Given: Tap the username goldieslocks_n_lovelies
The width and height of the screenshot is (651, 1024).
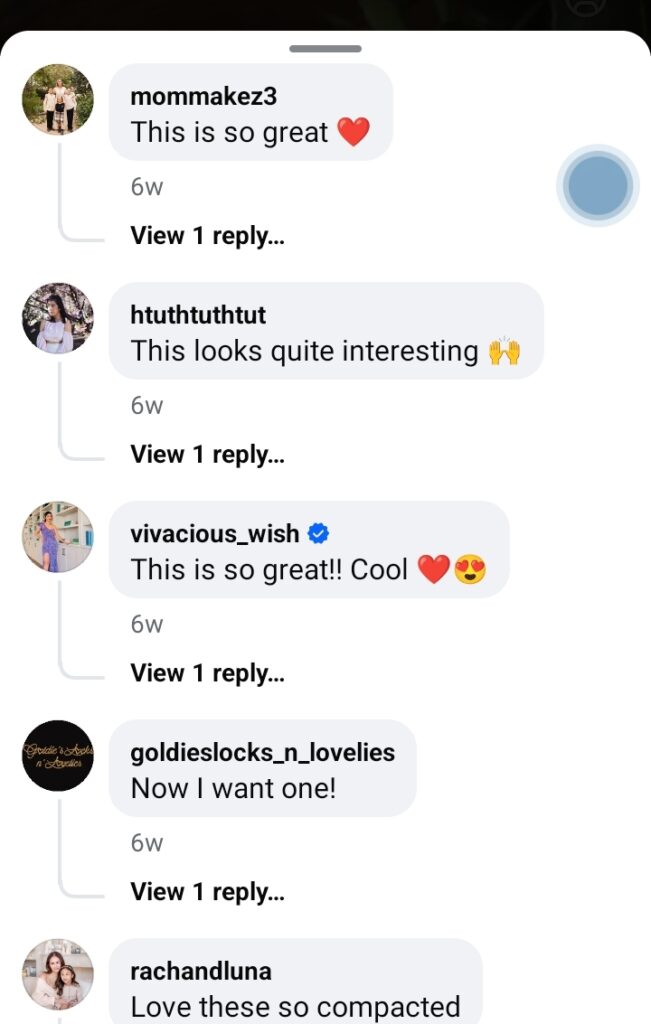Looking at the screenshot, I should pos(262,753).
